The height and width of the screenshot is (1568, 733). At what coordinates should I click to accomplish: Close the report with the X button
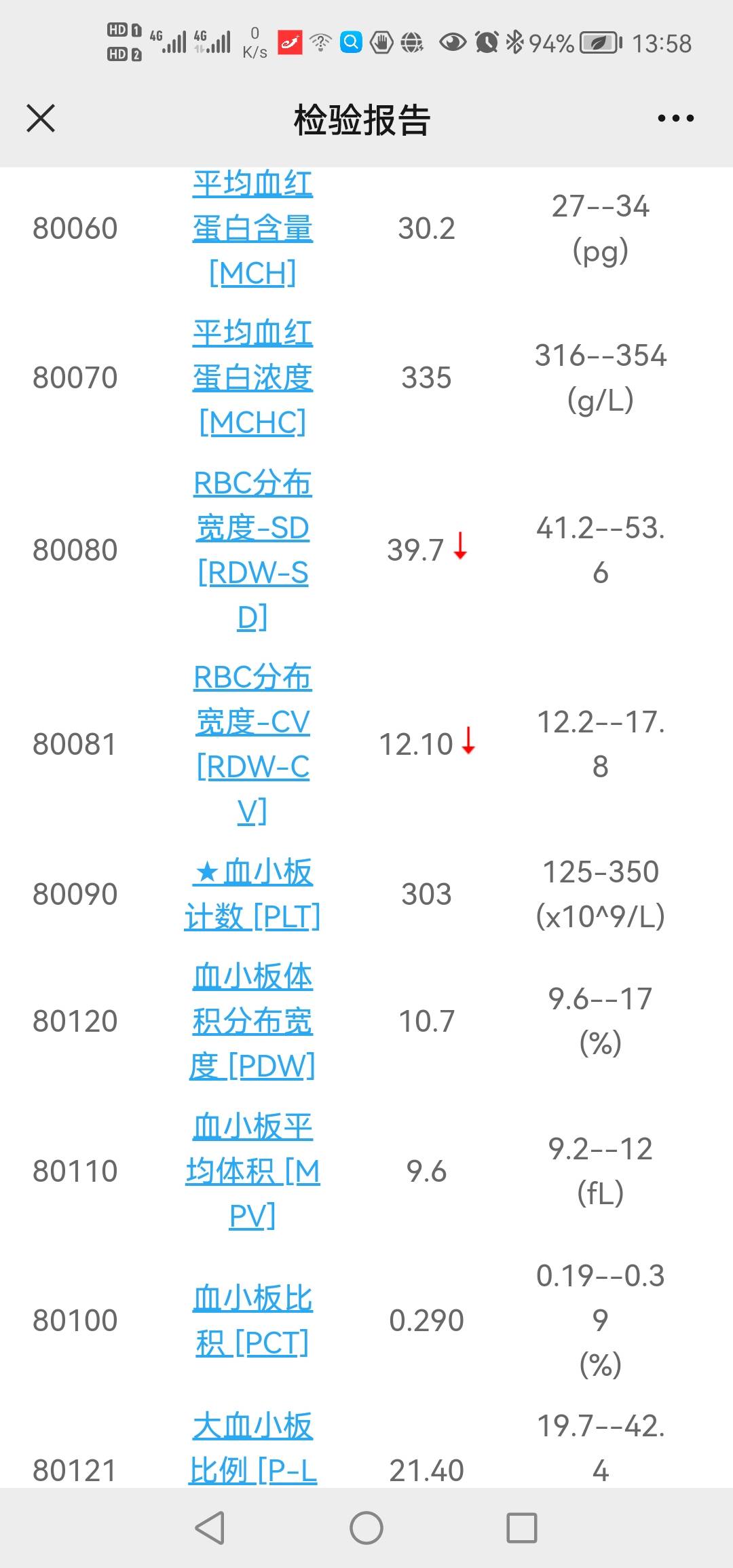point(40,117)
